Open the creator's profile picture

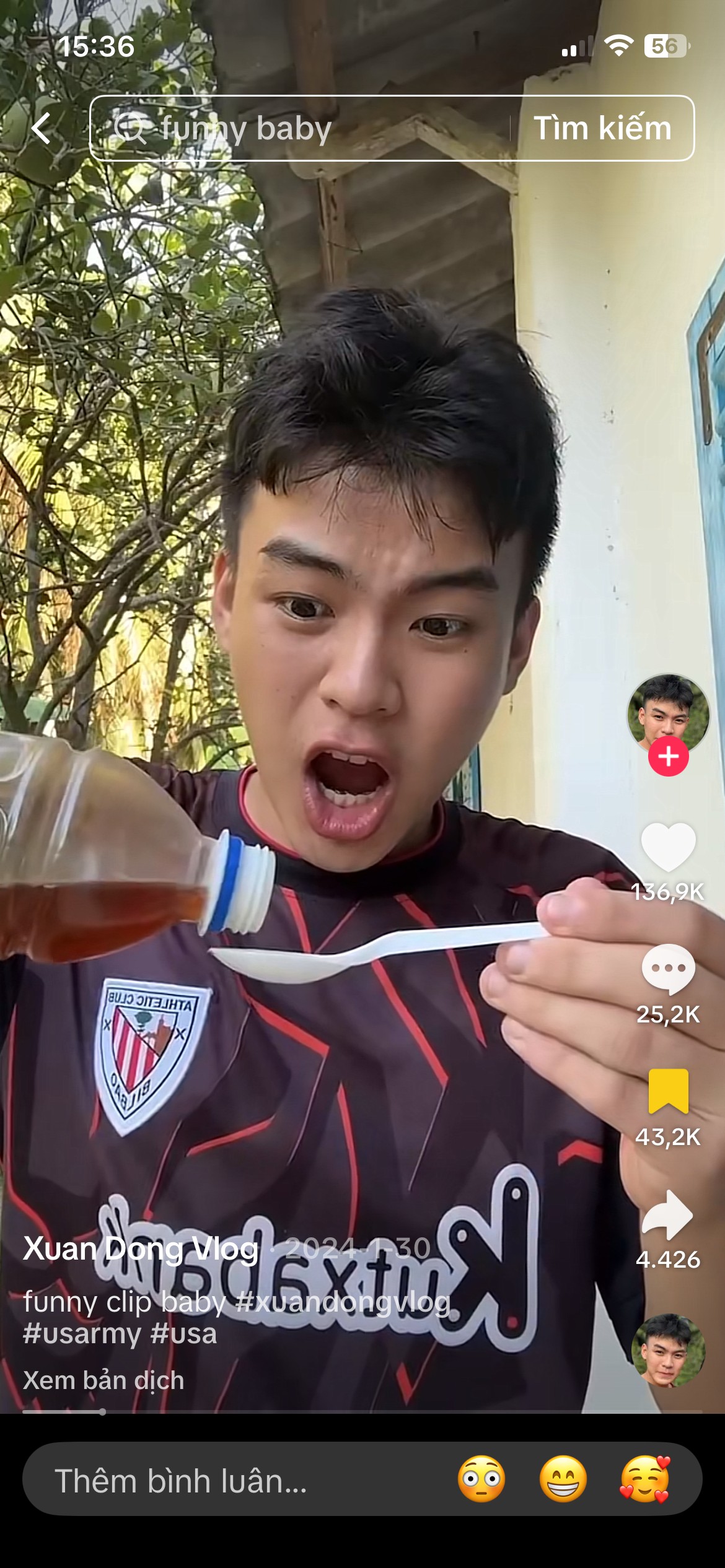[x=667, y=712]
